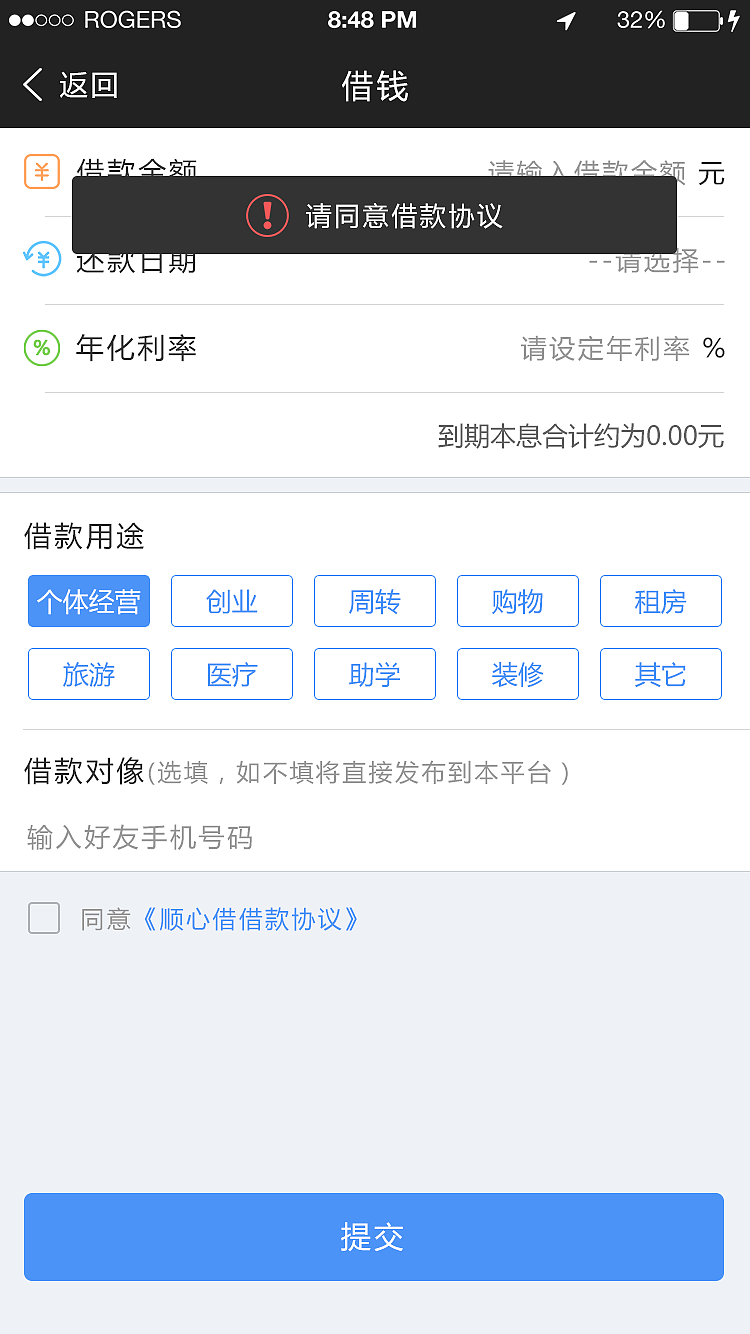Viewport: 750px width, 1334px height.
Task: Check the agree to loan agreement box
Action: (x=44, y=918)
